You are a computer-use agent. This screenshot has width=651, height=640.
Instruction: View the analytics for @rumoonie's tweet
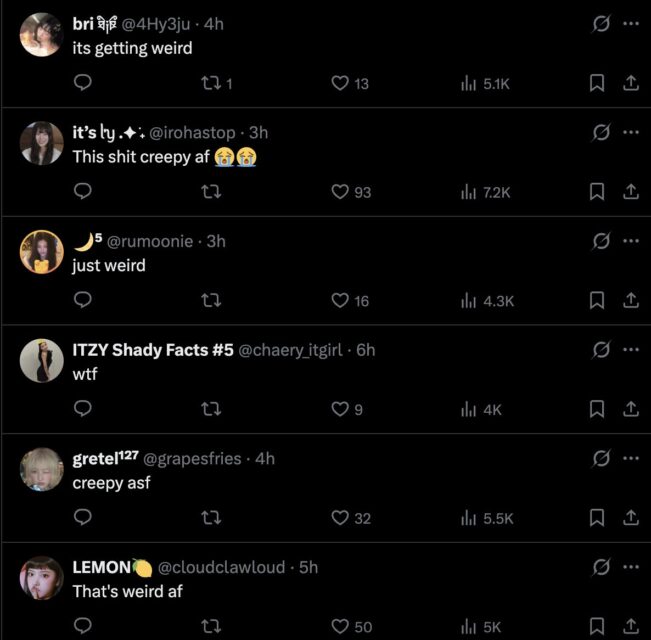tap(468, 300)
